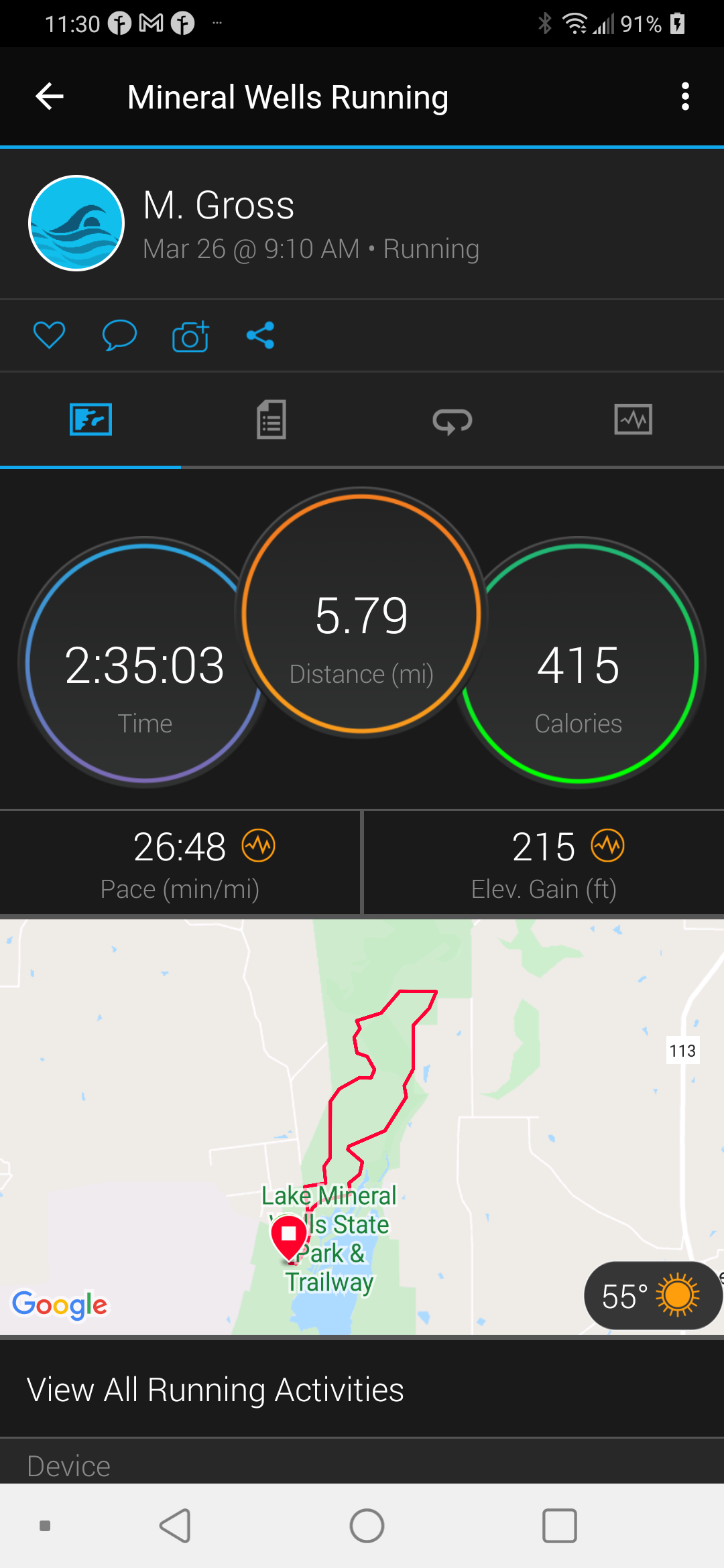
Task: Tap the 55° weather badge
Action: 652,1296
